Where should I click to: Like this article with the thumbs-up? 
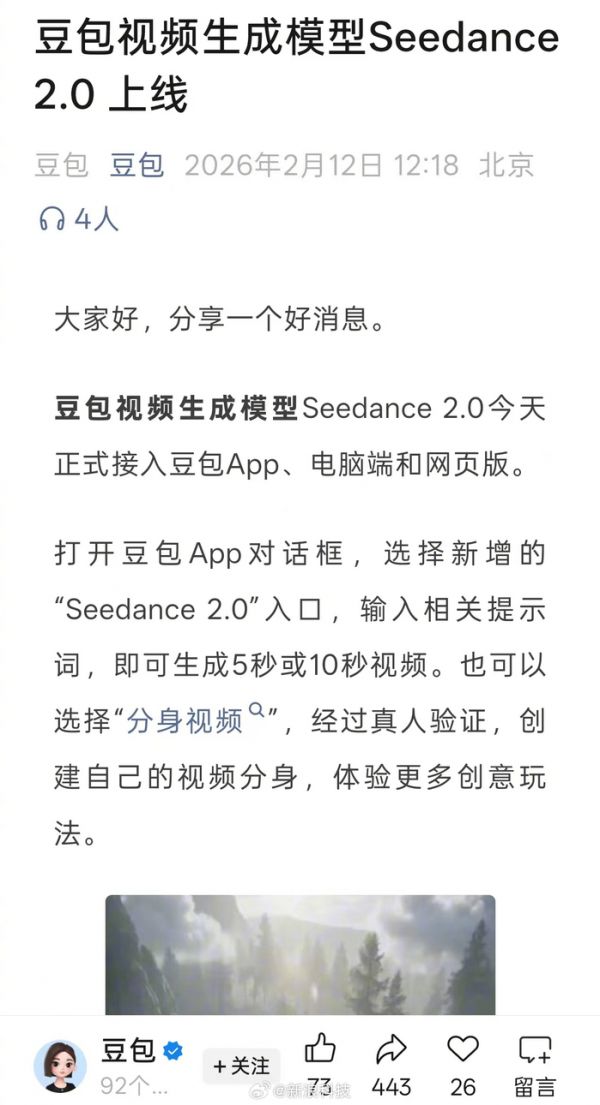pyautogui.click(x=320, y=1048)
